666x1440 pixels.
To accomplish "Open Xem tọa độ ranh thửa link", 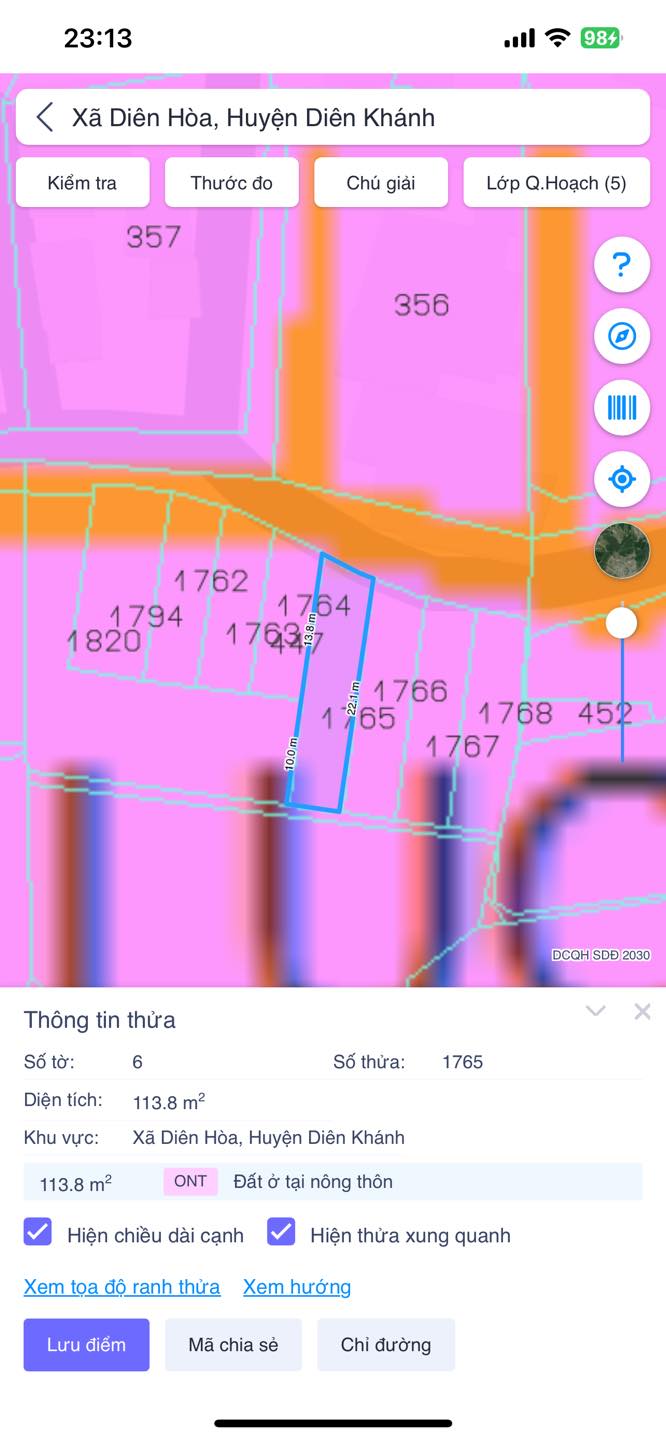I will point(122,1287).
